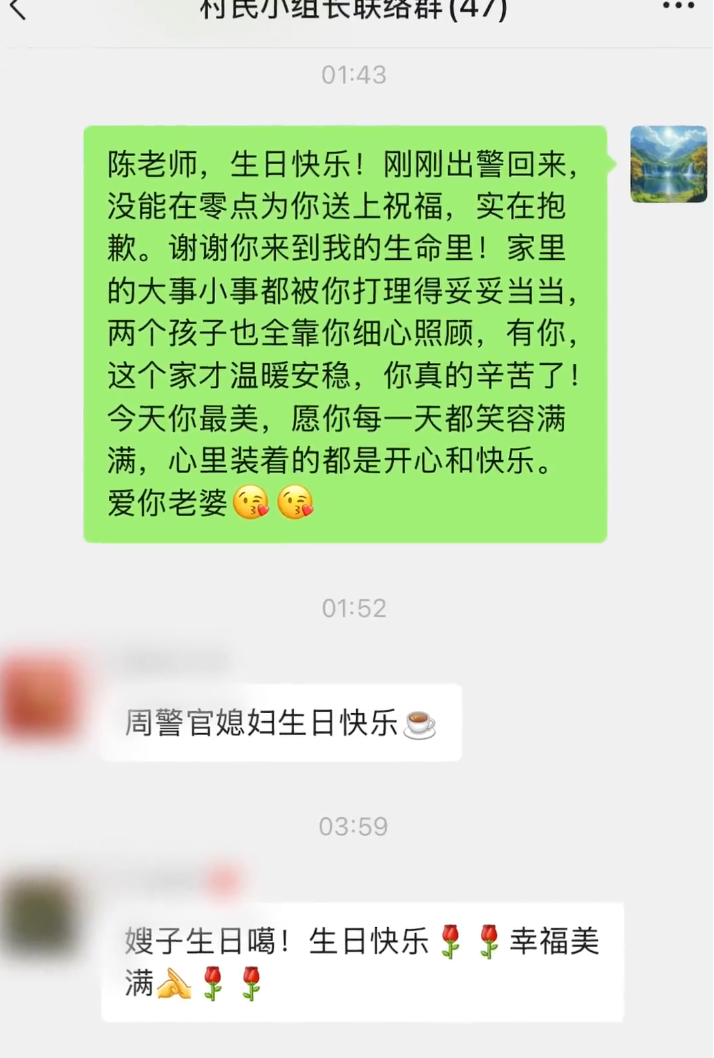Open avatar beside 周警官媳妇生日快乐 message
This screenshot has width=714, height=1058.
tap(42, 698)
